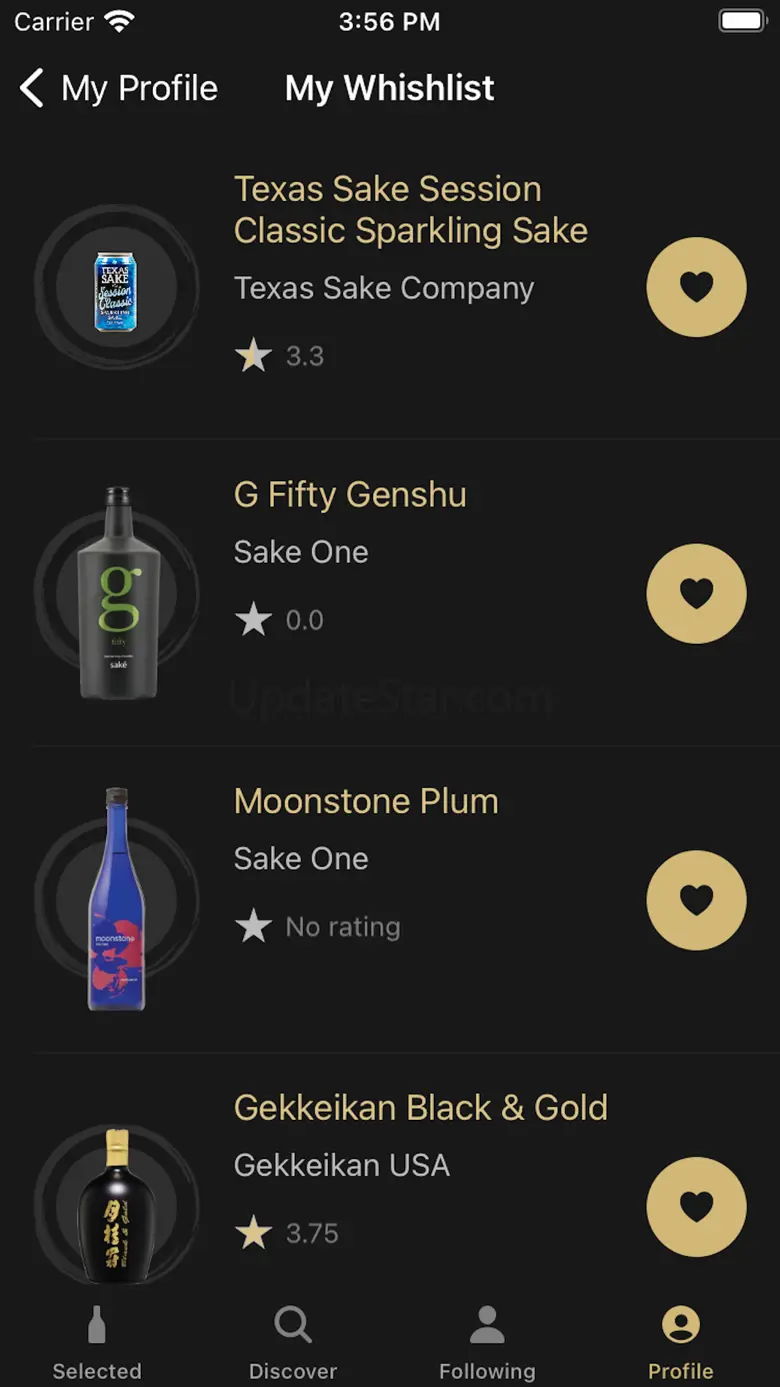Viewport: 780px width, 1387px height.
Task: Remove Texas Sake Session from wishlist
Action: (696, 287)
